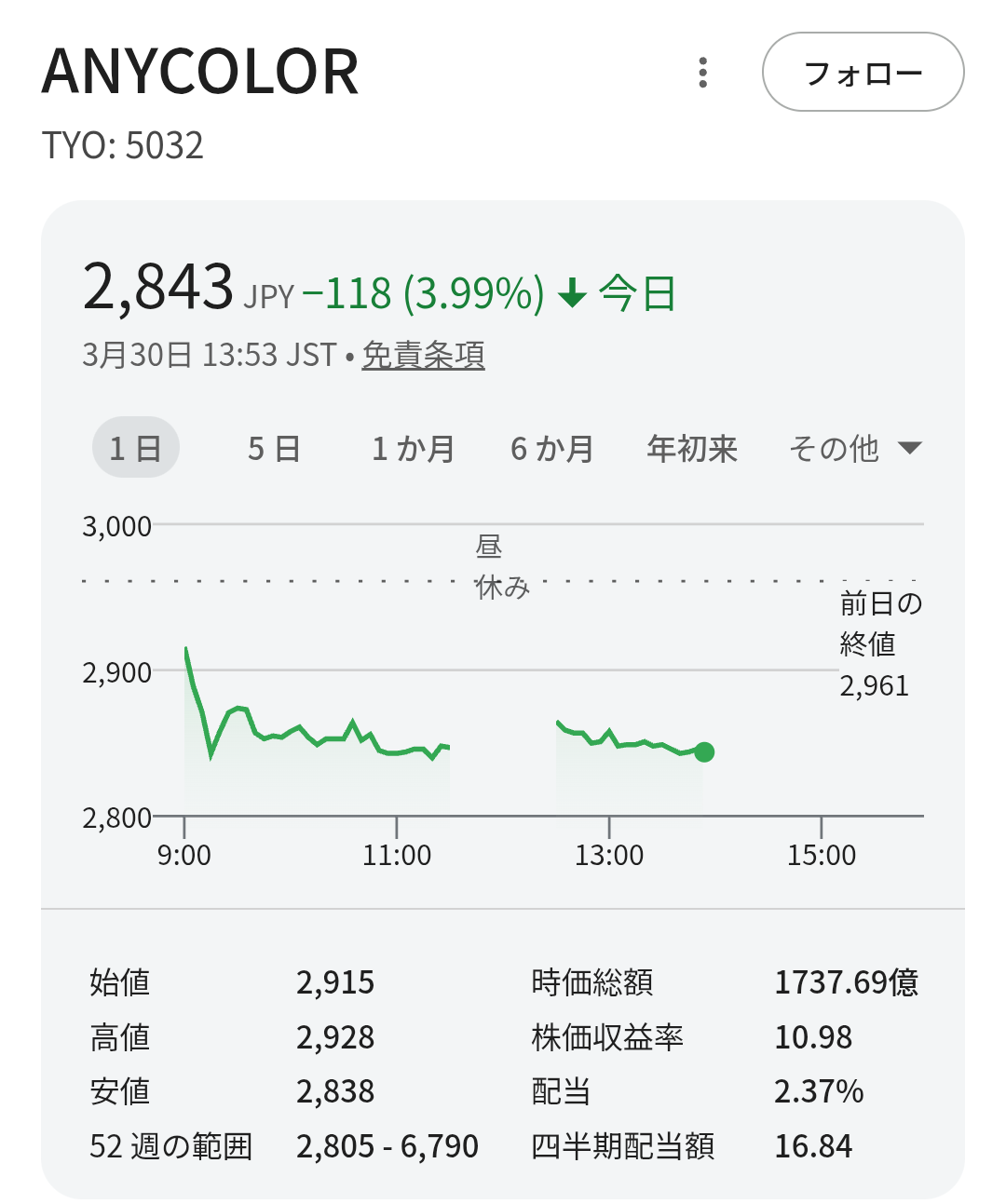View the 年初来 year-to-date chart
The width and height of the screenshot is (1006, 1204).
(x=692, y=448)
